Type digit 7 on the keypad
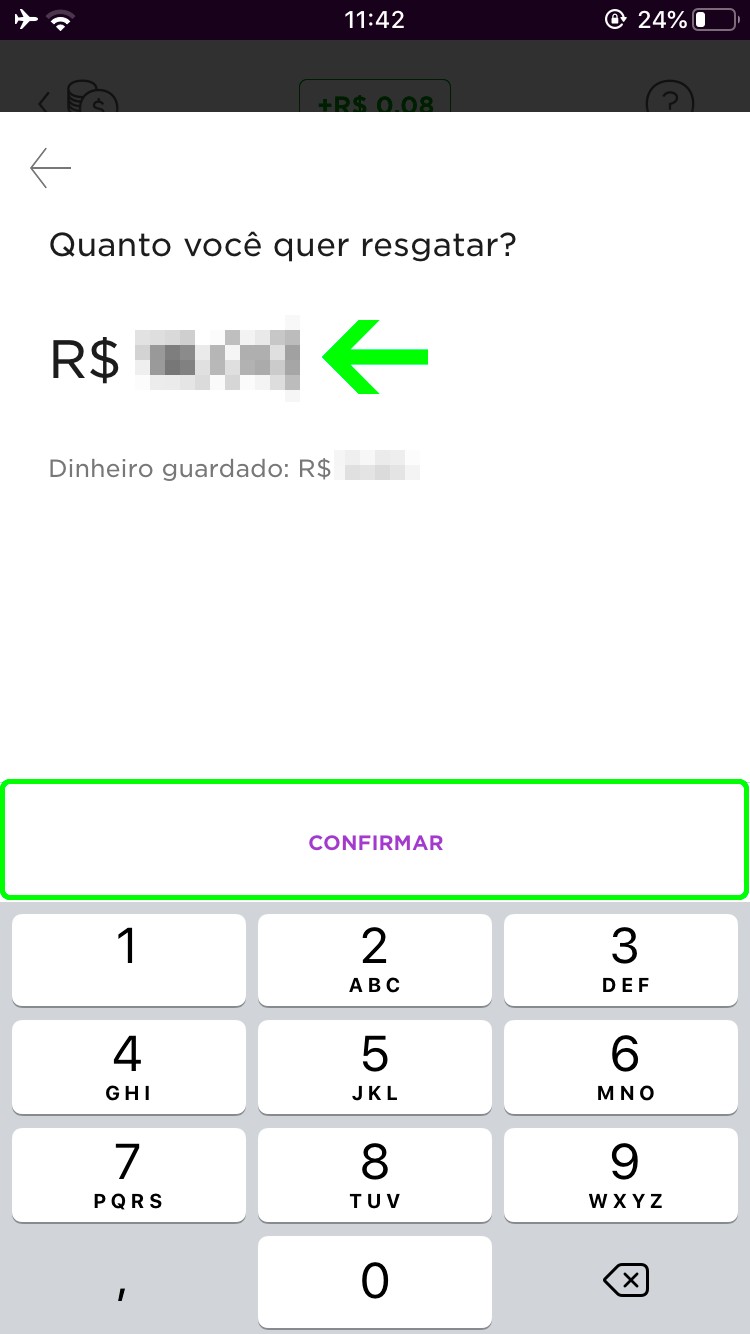 [x=128, y=1174]
